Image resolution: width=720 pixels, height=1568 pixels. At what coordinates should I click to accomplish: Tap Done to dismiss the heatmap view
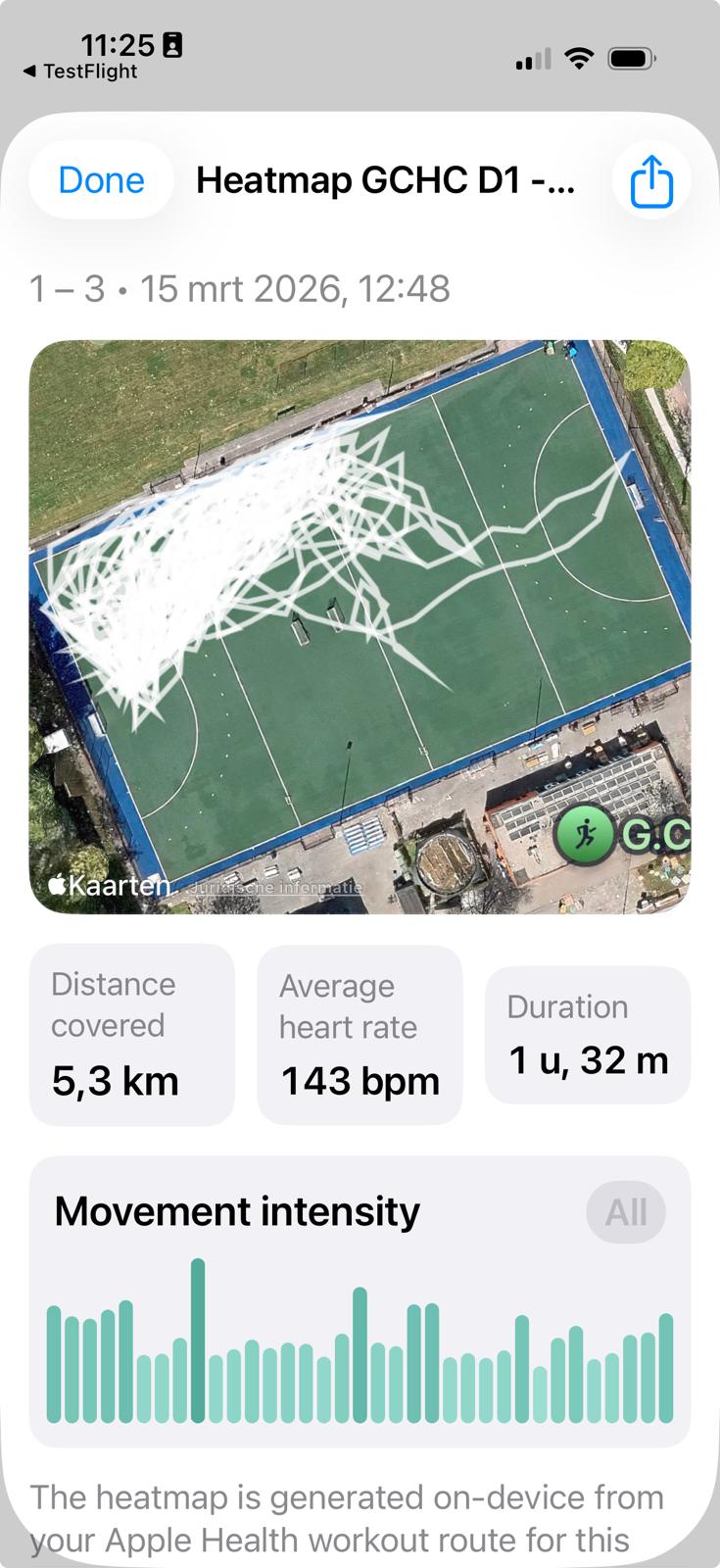(100, 179)
